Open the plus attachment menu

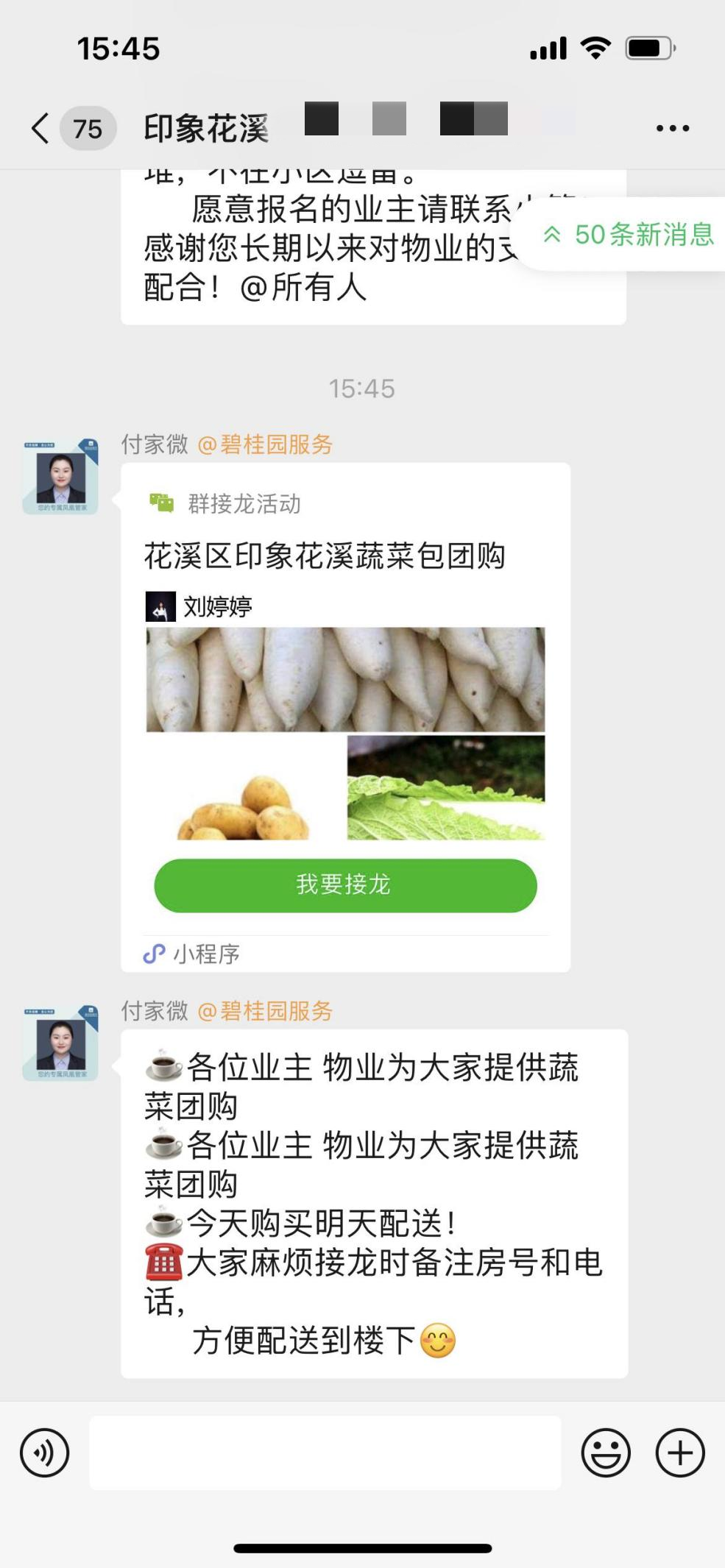tap(680, 1452)
